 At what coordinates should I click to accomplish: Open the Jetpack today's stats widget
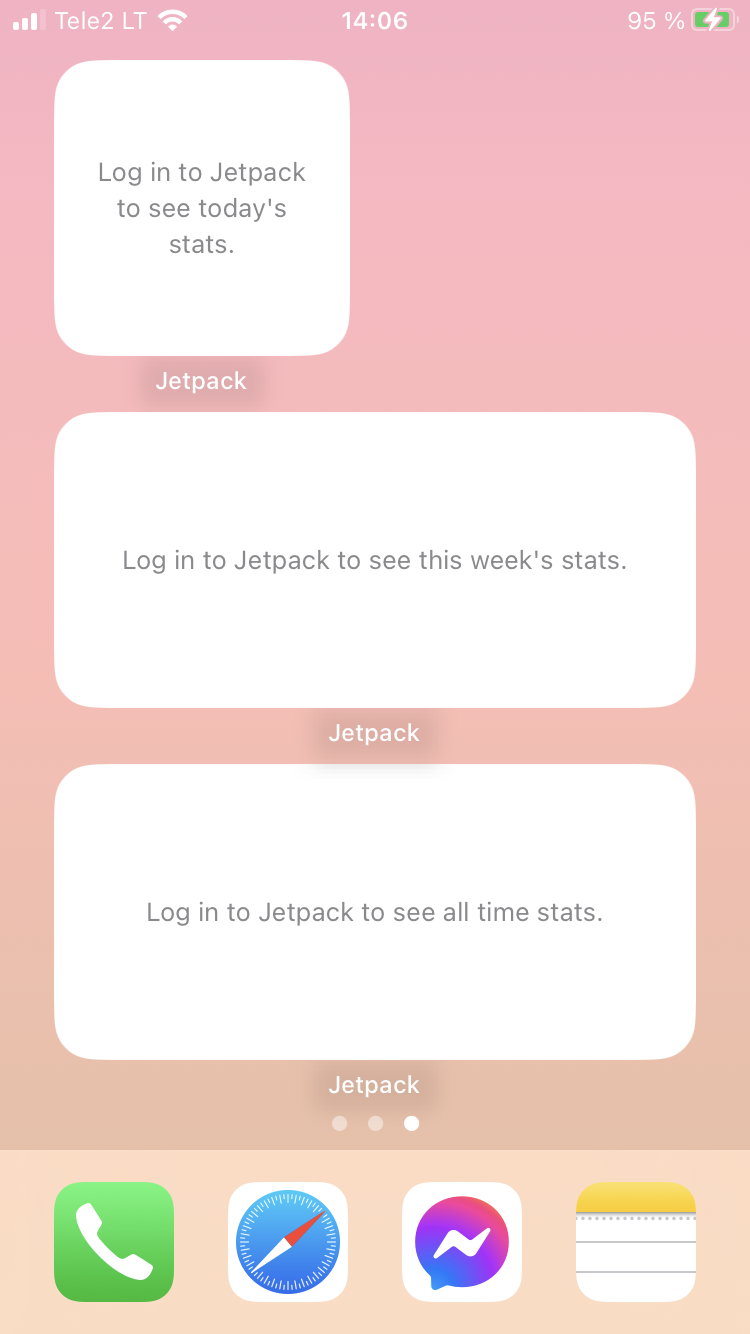pos(202,208)
